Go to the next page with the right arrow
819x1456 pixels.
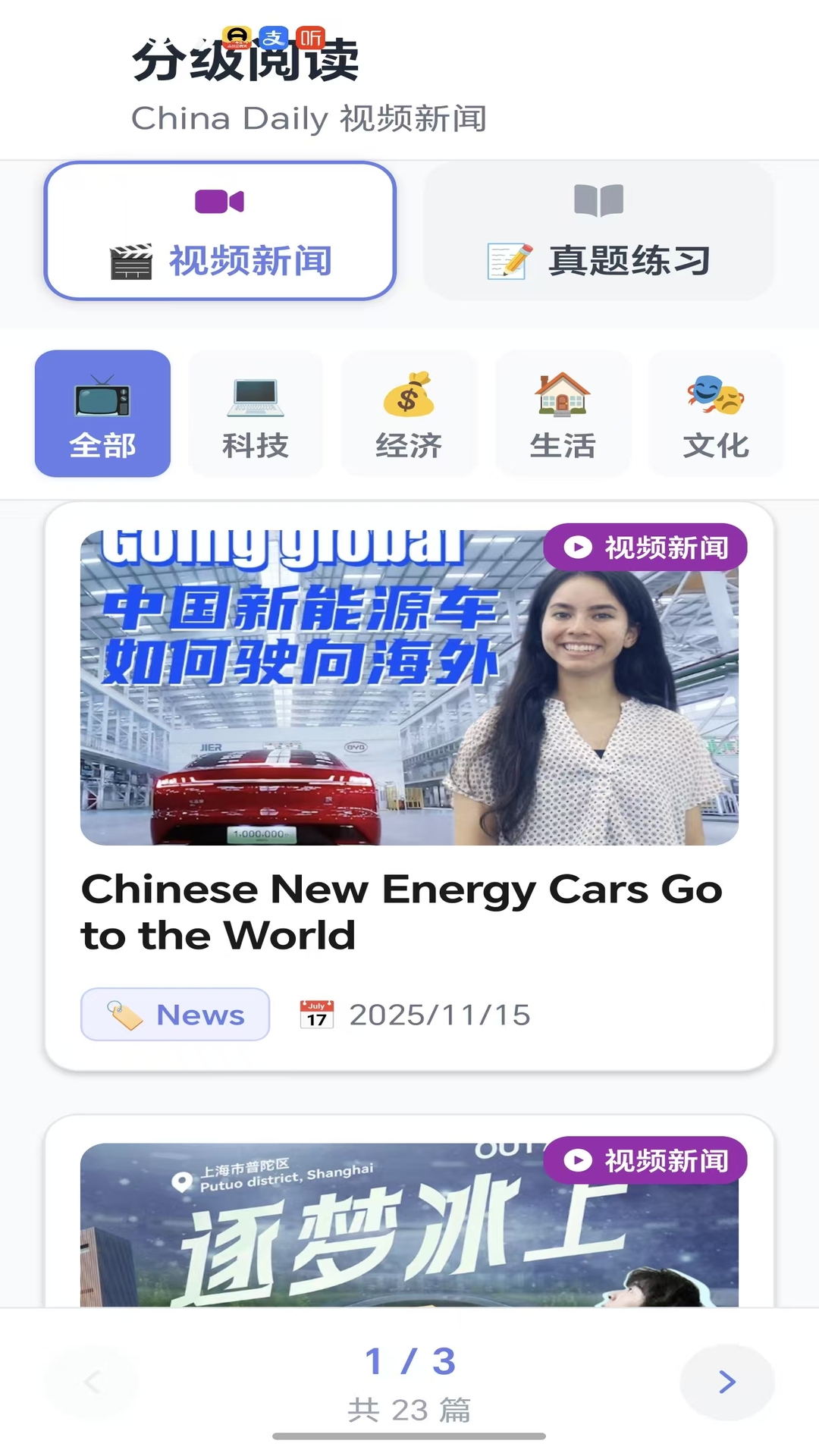coord(726,1380)
